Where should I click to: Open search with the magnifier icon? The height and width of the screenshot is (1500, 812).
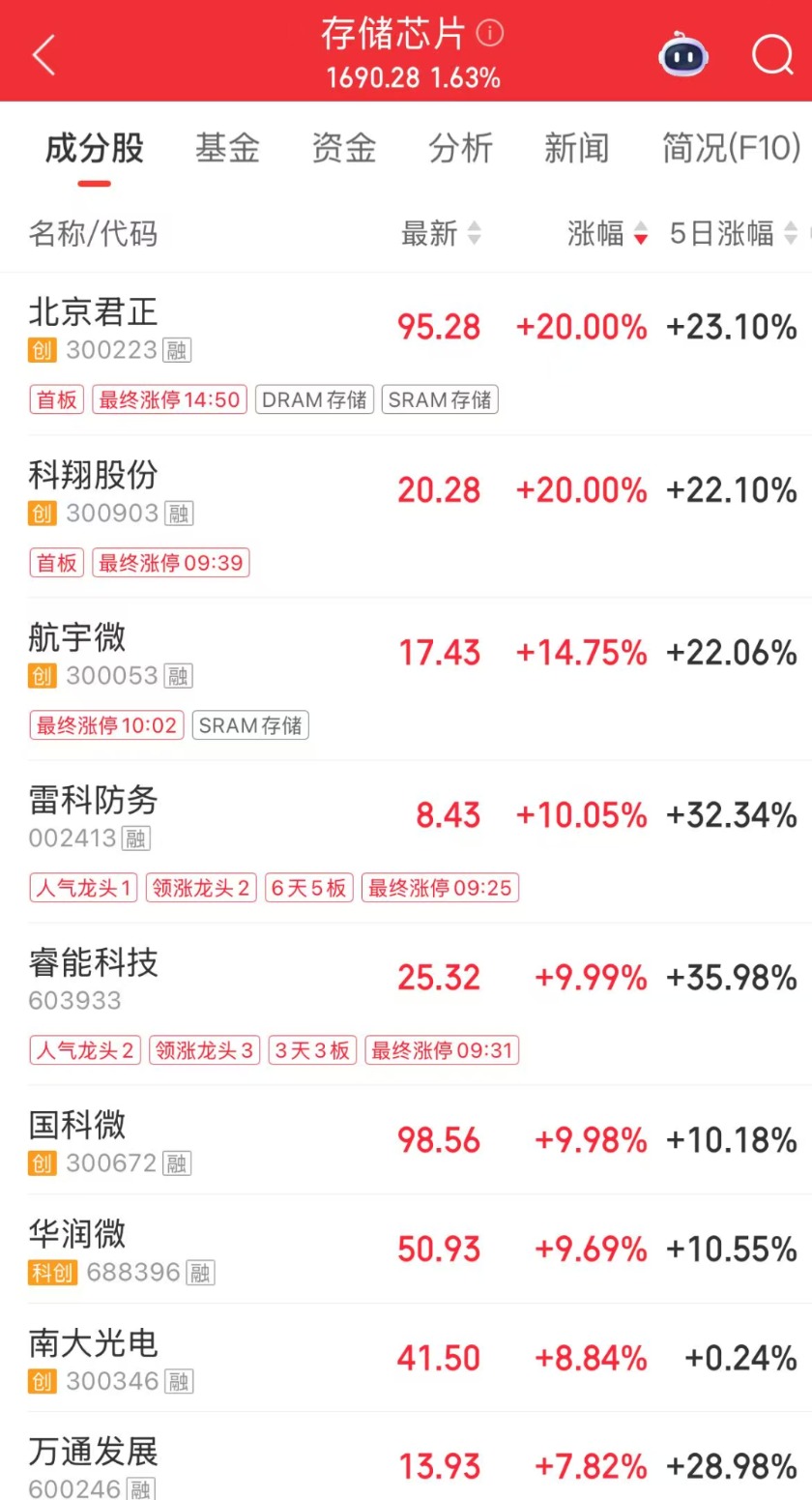pos(771,55)
